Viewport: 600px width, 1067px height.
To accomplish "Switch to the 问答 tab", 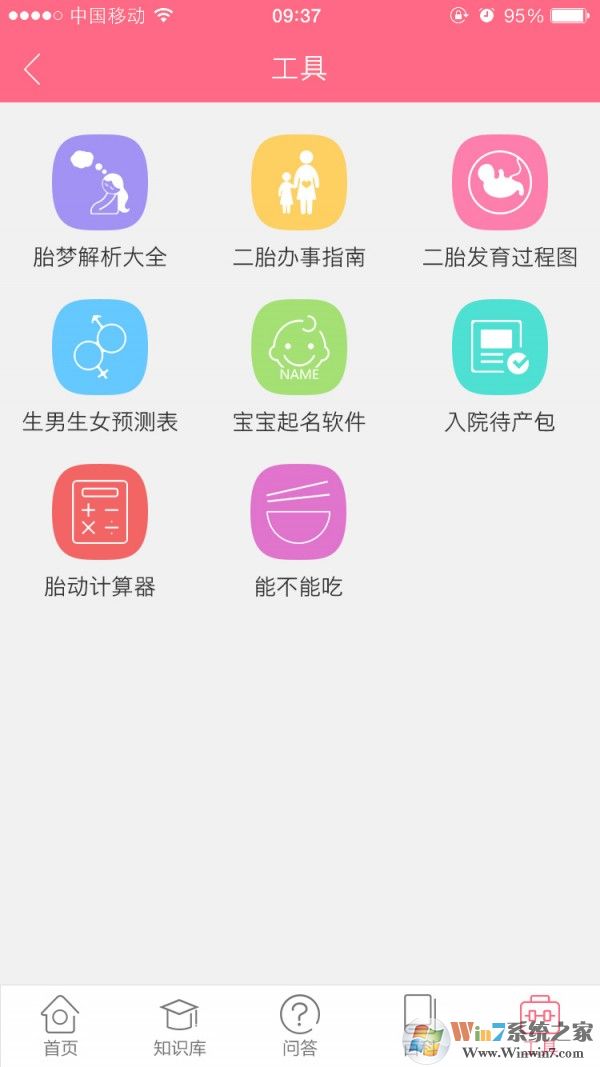I will (x=299, y=1026).
